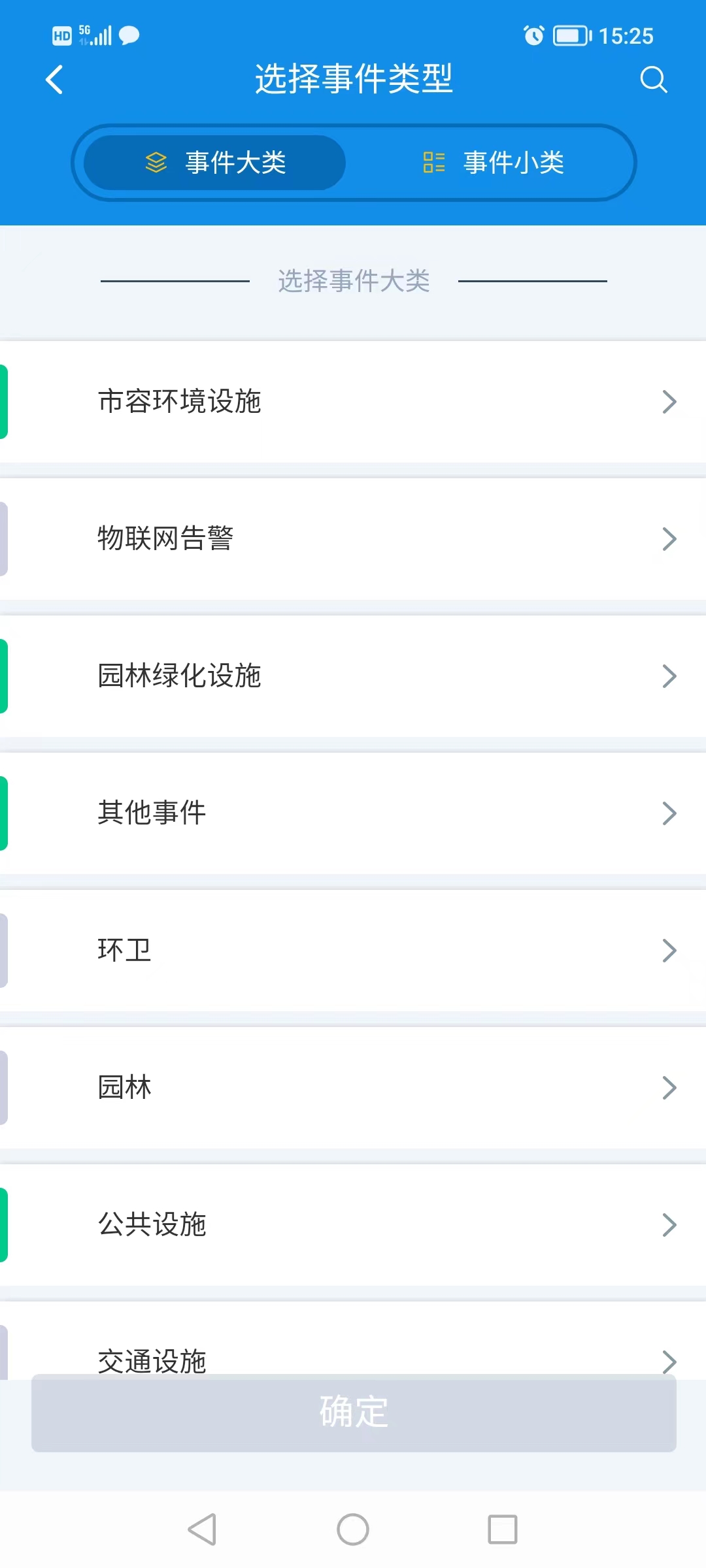Switch to the 事件小类 tab

coord(494,163)
